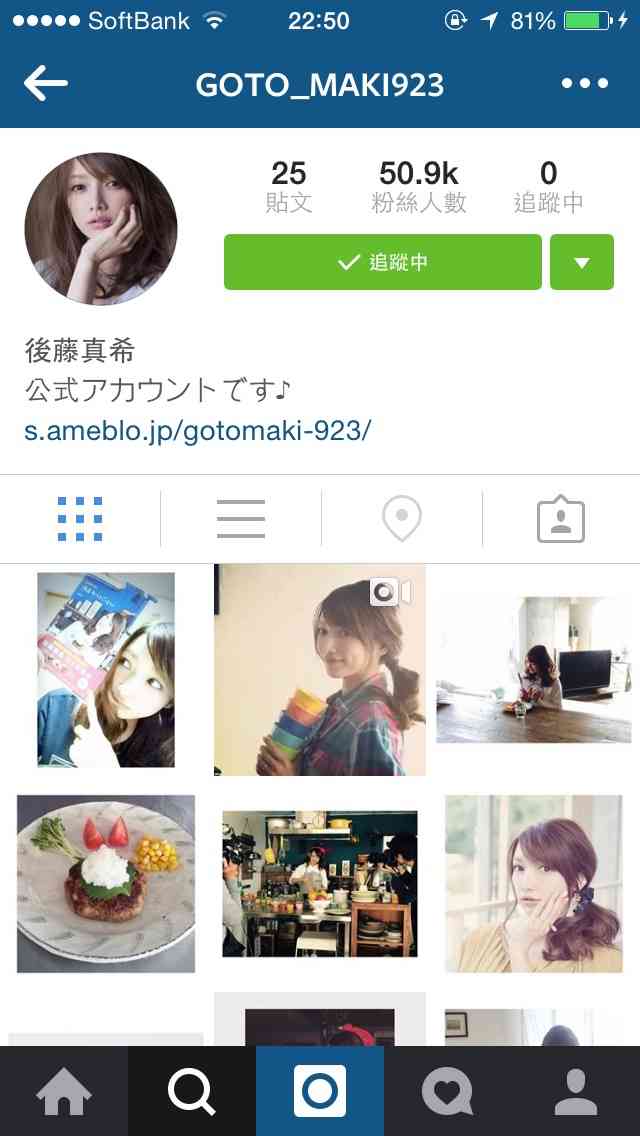
Task: Open the video post with colorful cups
Action: (320, 670)
